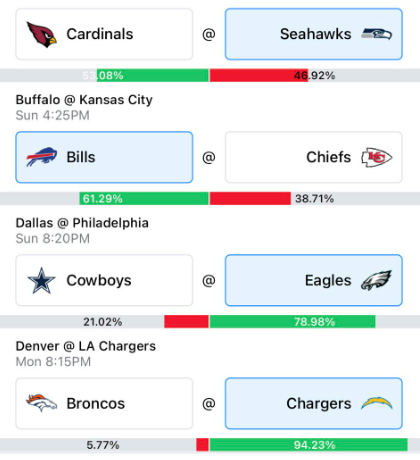
Task: Select the Seahawks team button
Action: tap(314, 34)
